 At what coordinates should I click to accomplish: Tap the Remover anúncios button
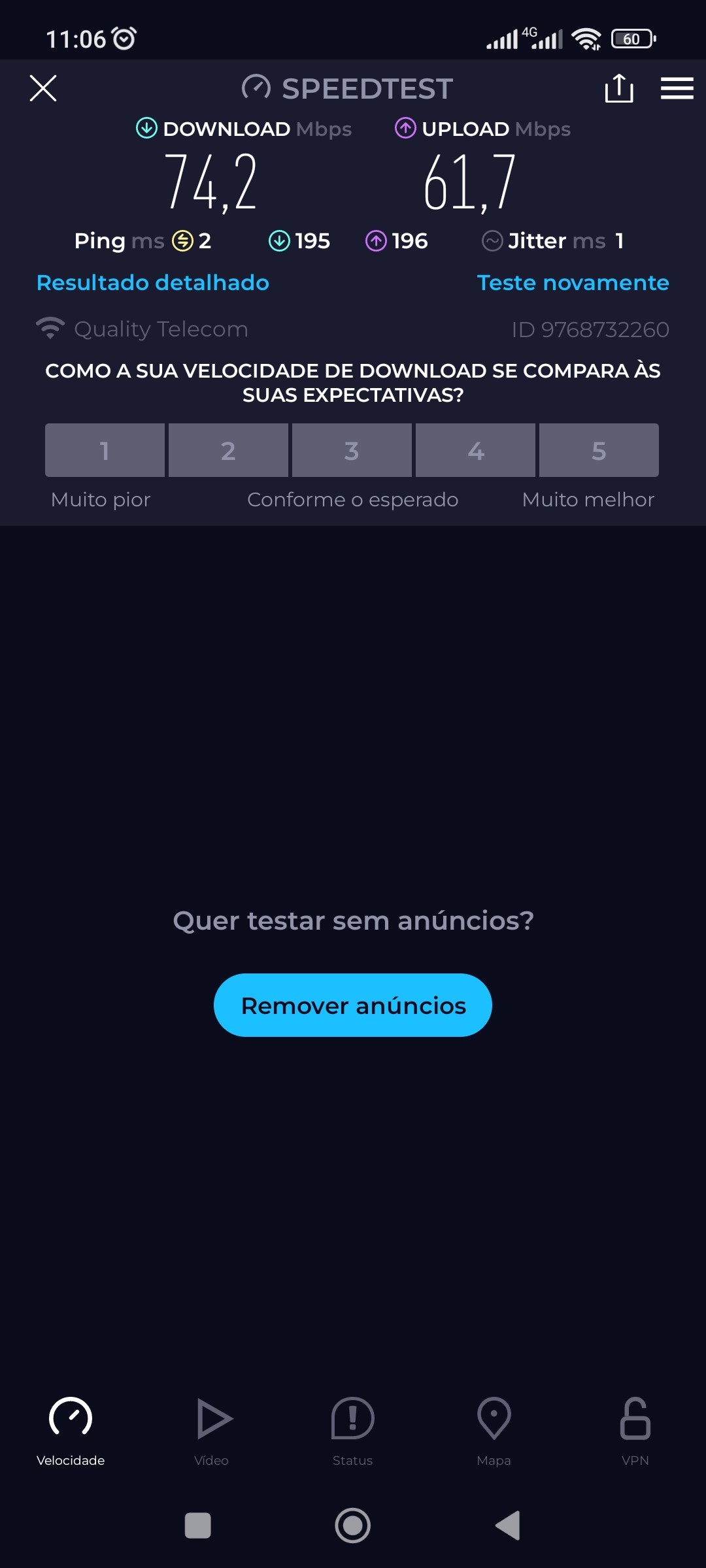coord(353,1005)
